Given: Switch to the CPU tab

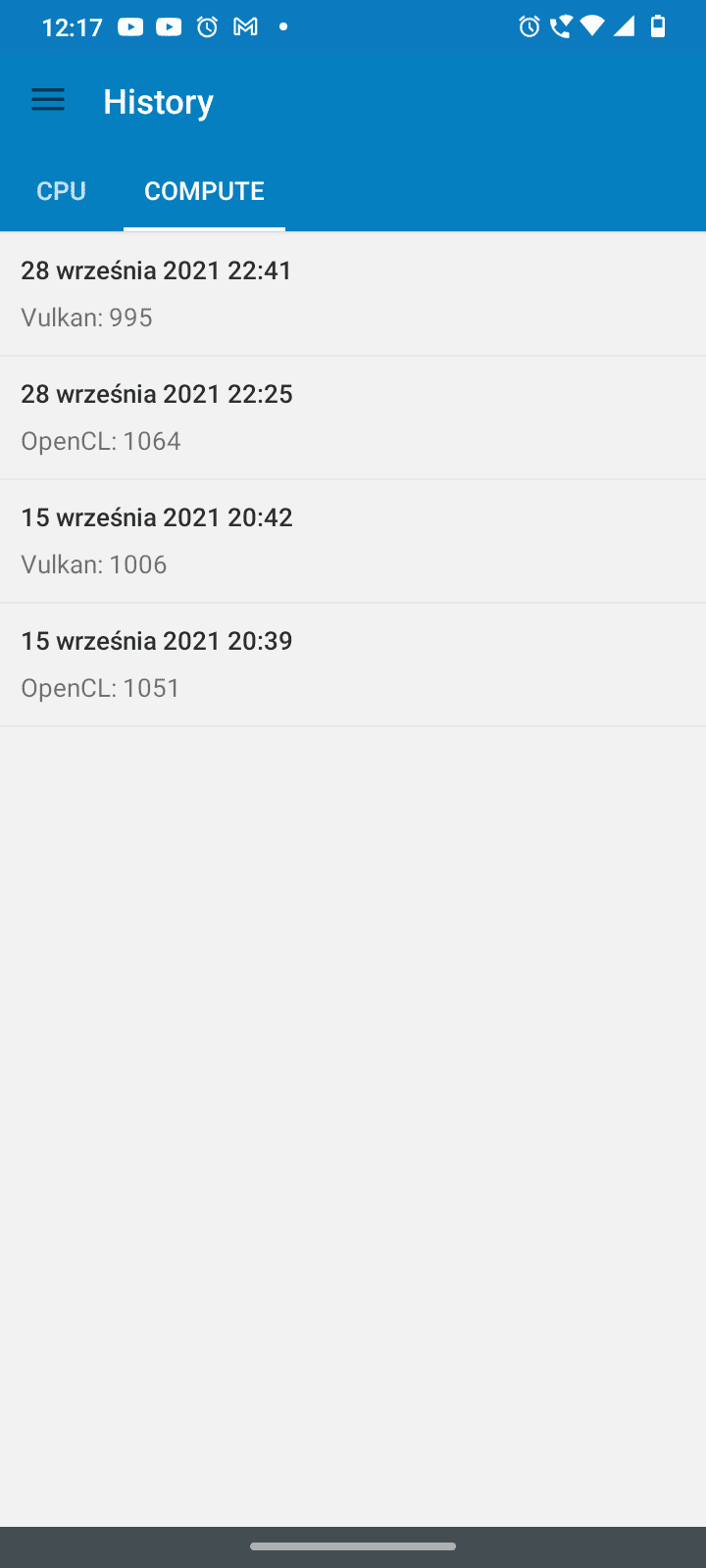Looking at the screenshot, I should click(62, 190).
